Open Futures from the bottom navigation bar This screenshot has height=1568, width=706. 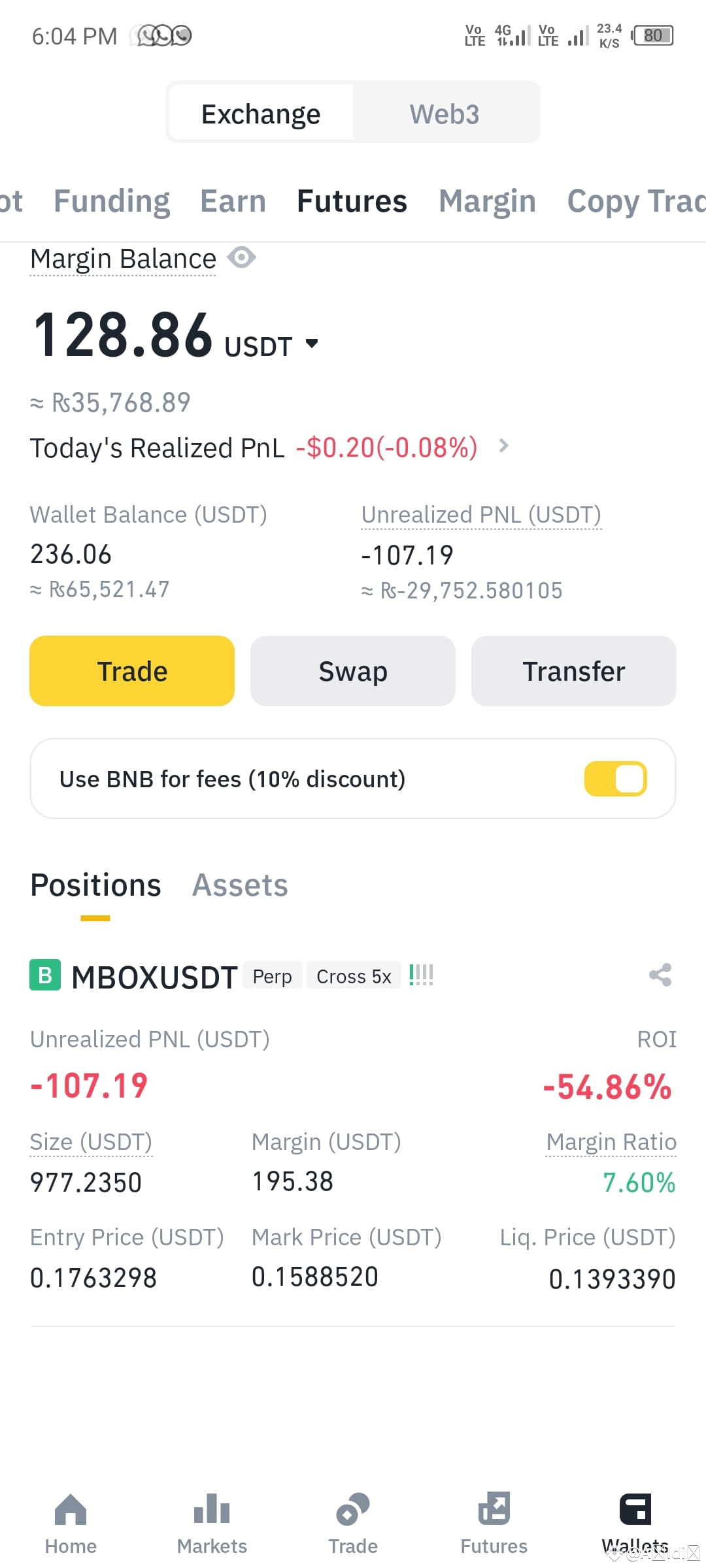click(494, 1522)
